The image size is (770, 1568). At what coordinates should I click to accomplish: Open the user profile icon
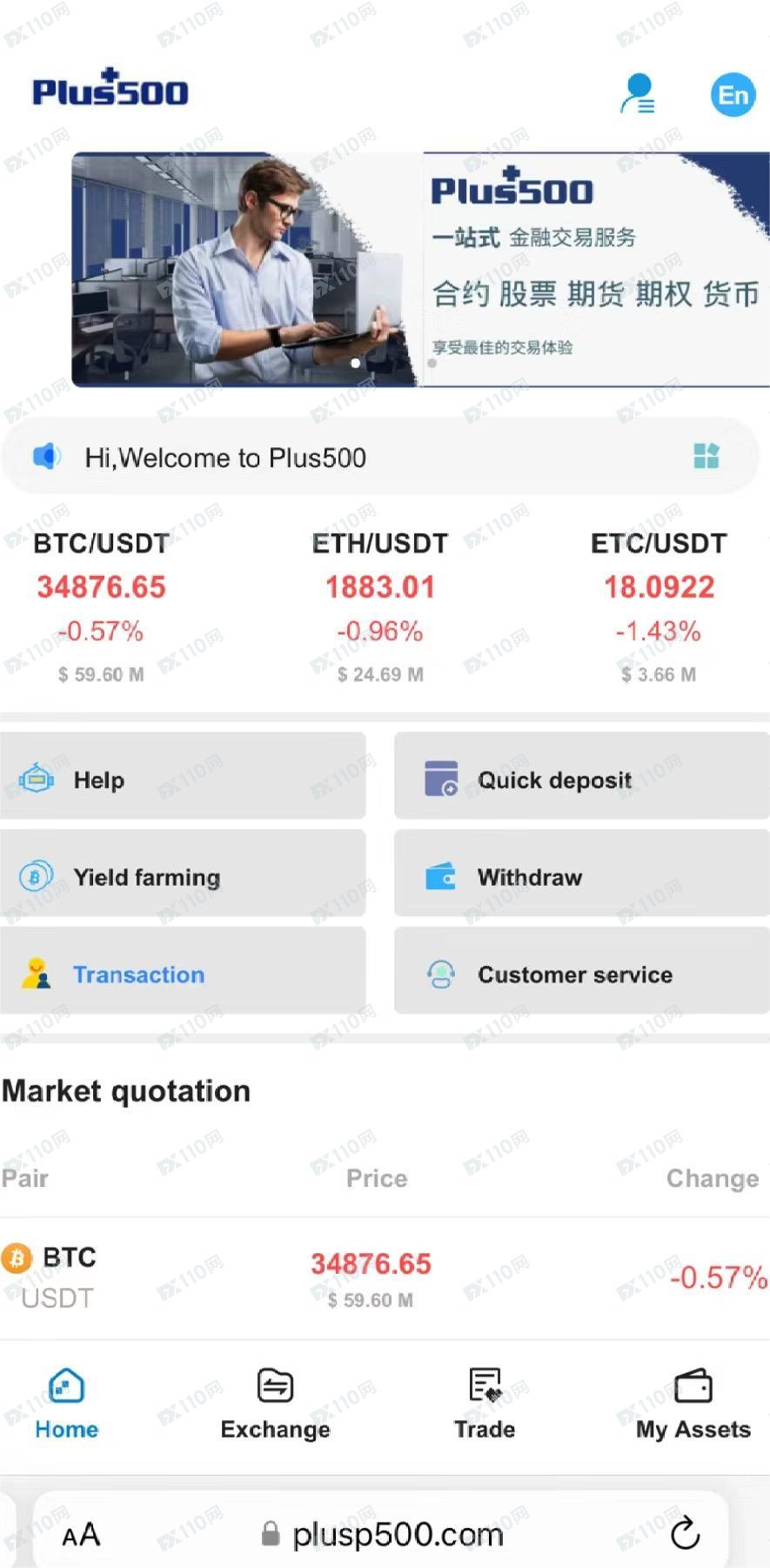tap(638, 94)
